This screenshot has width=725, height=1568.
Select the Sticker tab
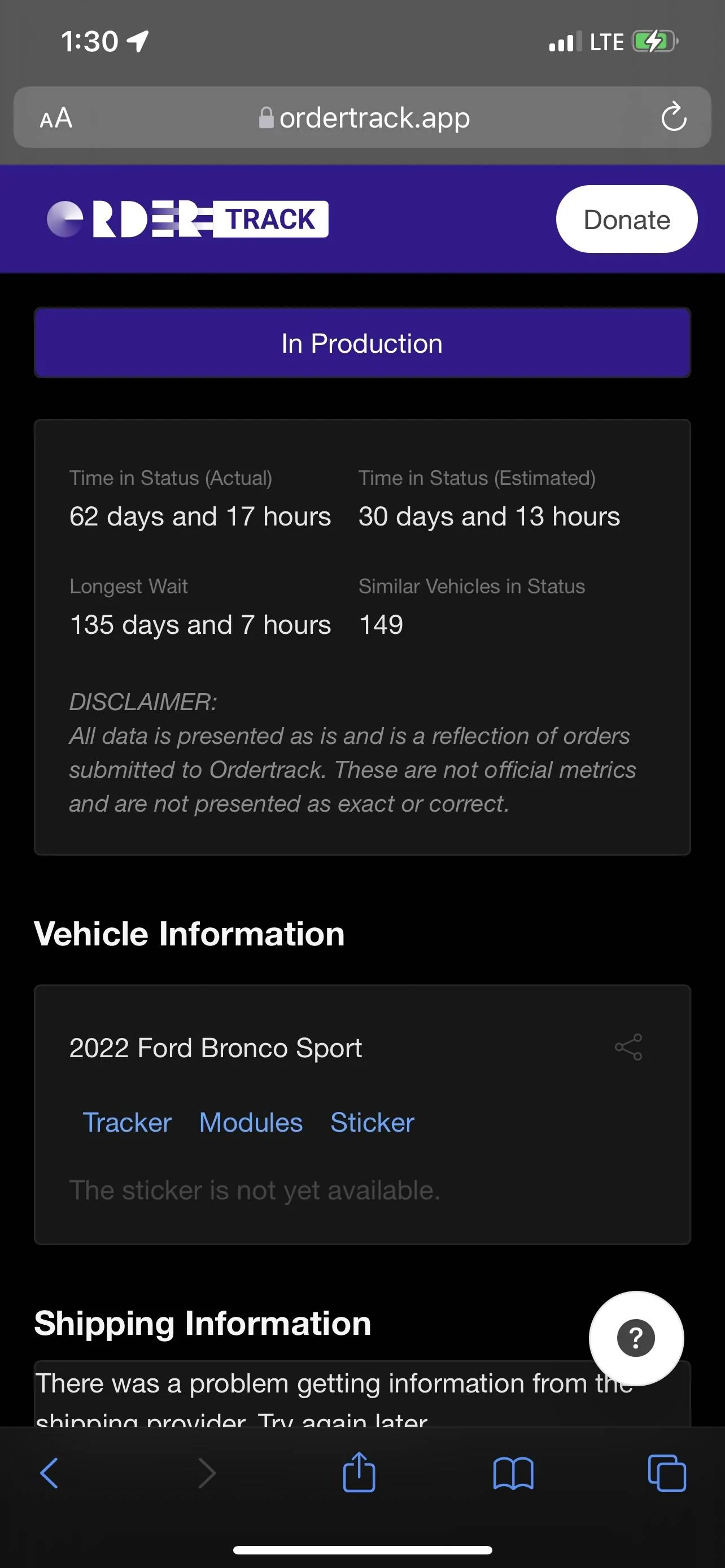372,1123
